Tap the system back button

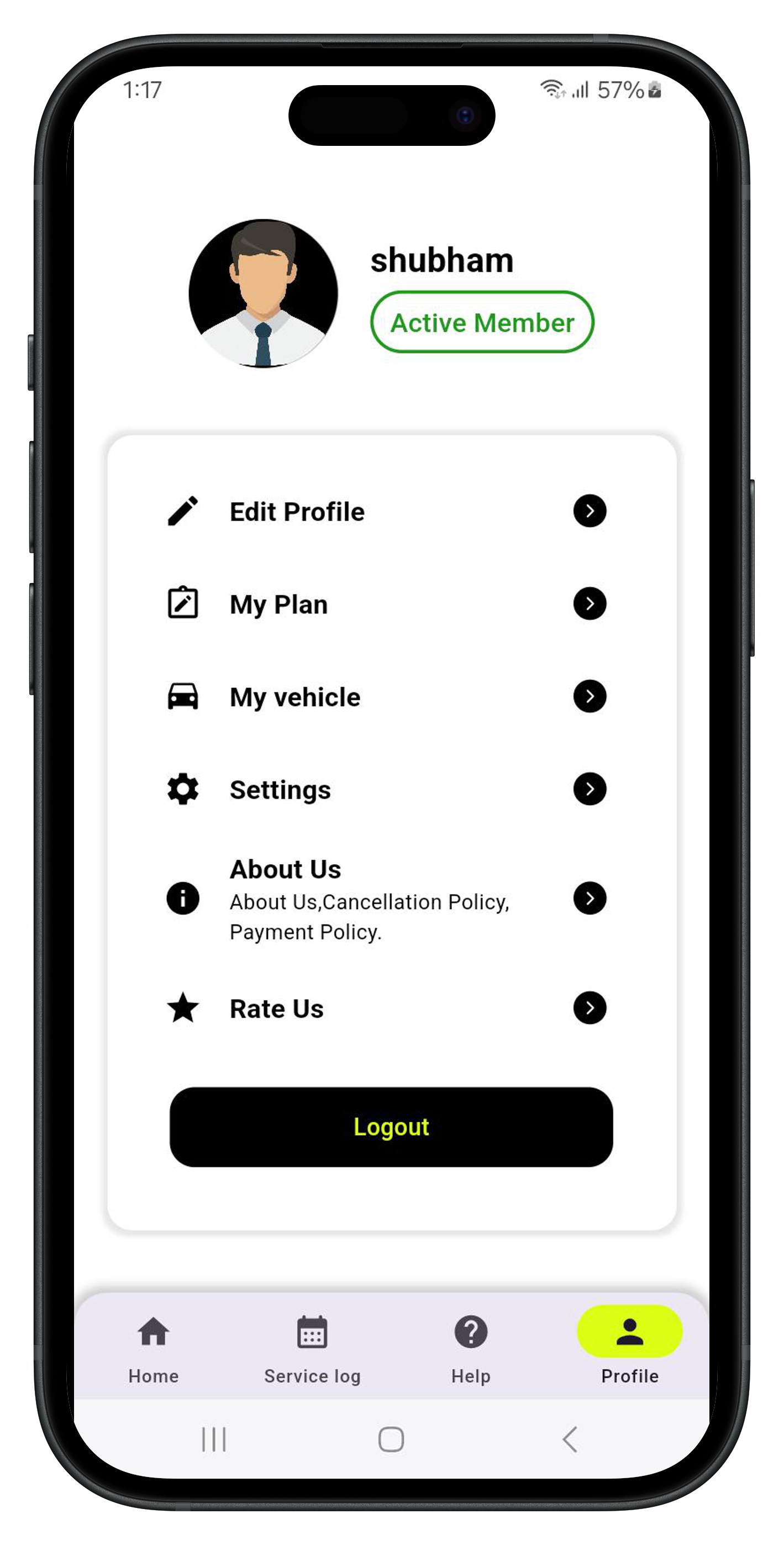coord(570,1439)
